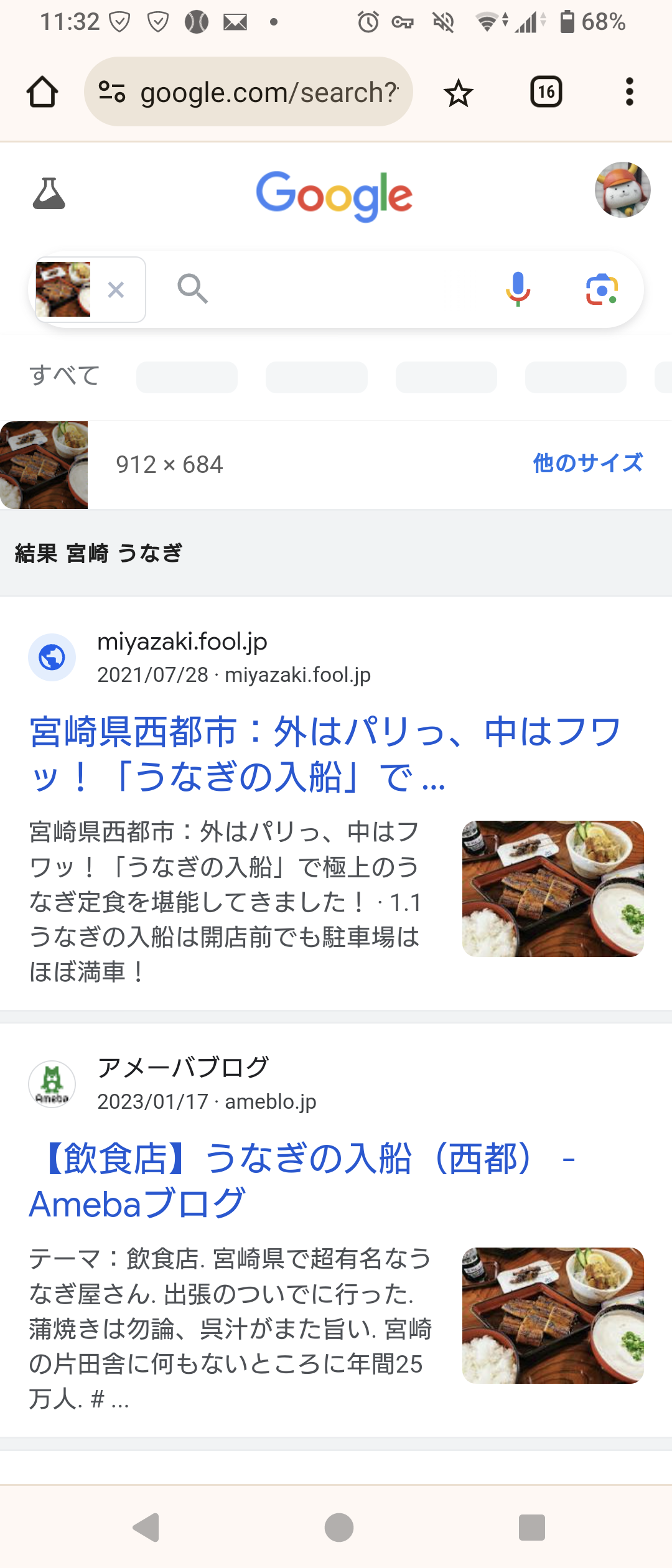
Task: Remove the image from the search box
Action: pyautogui.click(x=116, y=289)
